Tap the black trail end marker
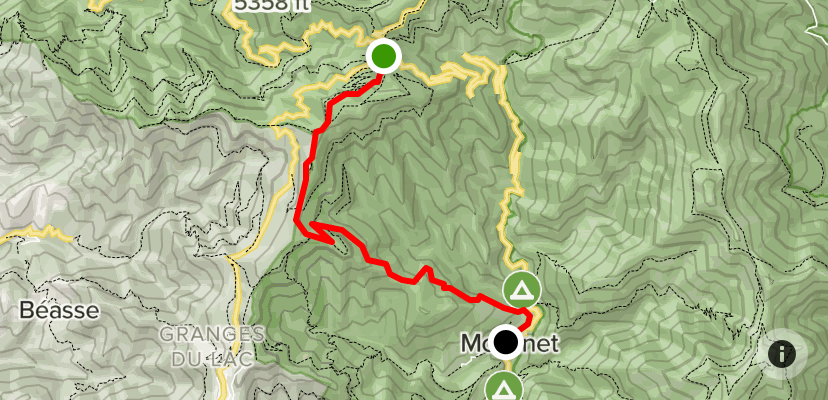The height and width of the screenshot is (400, 828). click(505, 343)
